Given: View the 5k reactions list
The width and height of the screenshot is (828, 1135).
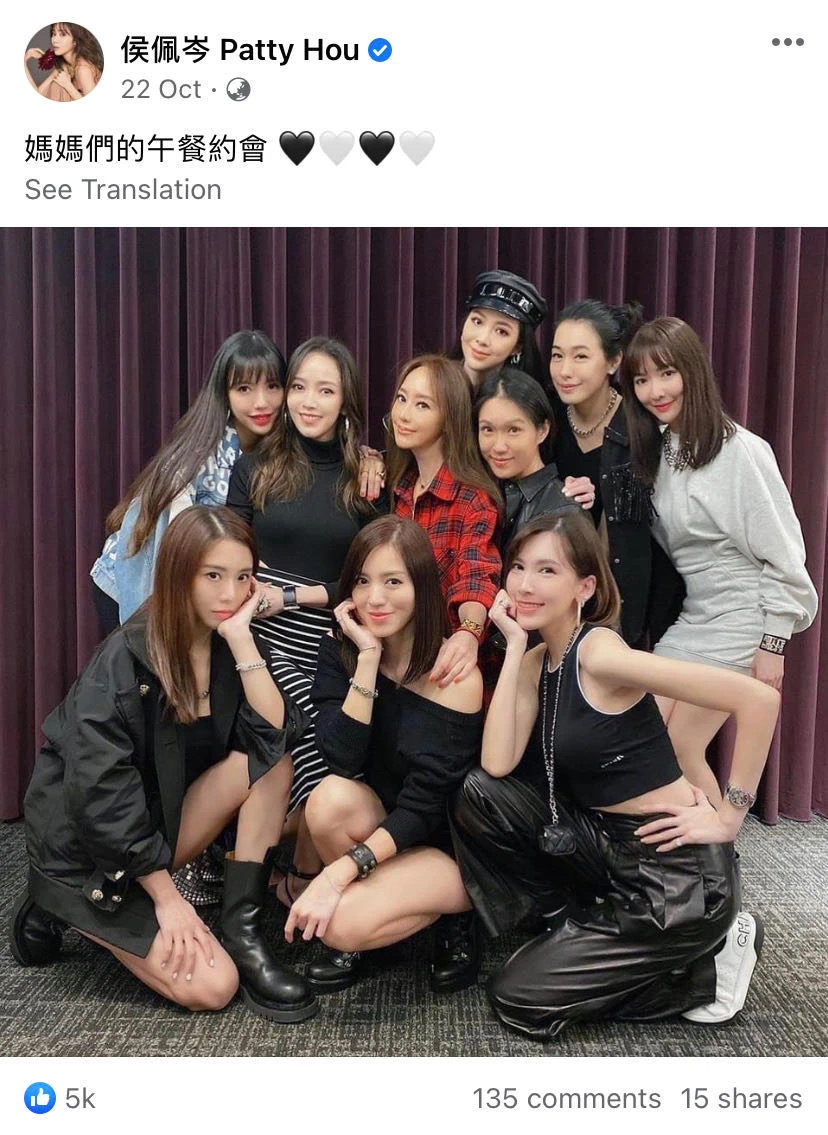Looking at the screenshot, I should tap(60, 1098).
